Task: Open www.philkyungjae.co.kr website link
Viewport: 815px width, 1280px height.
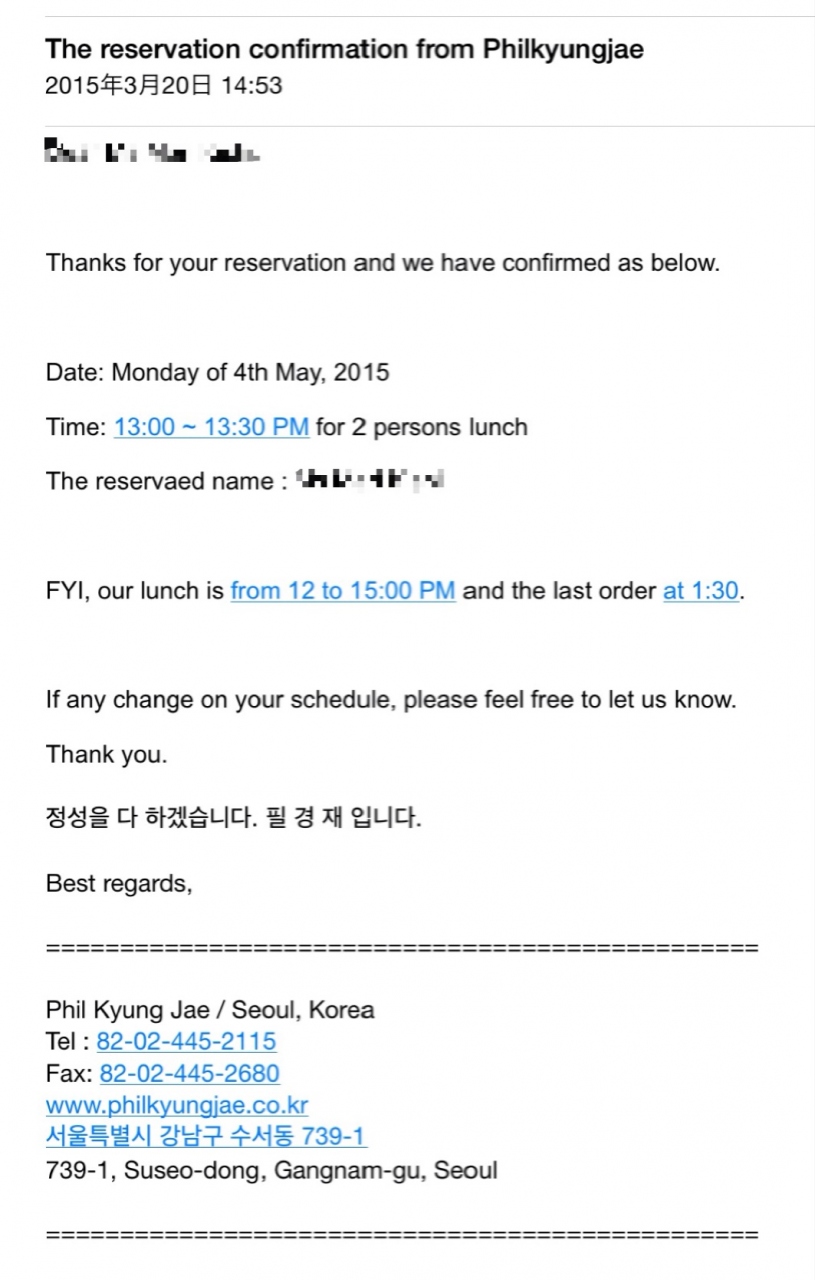Action: (177, 1105)
